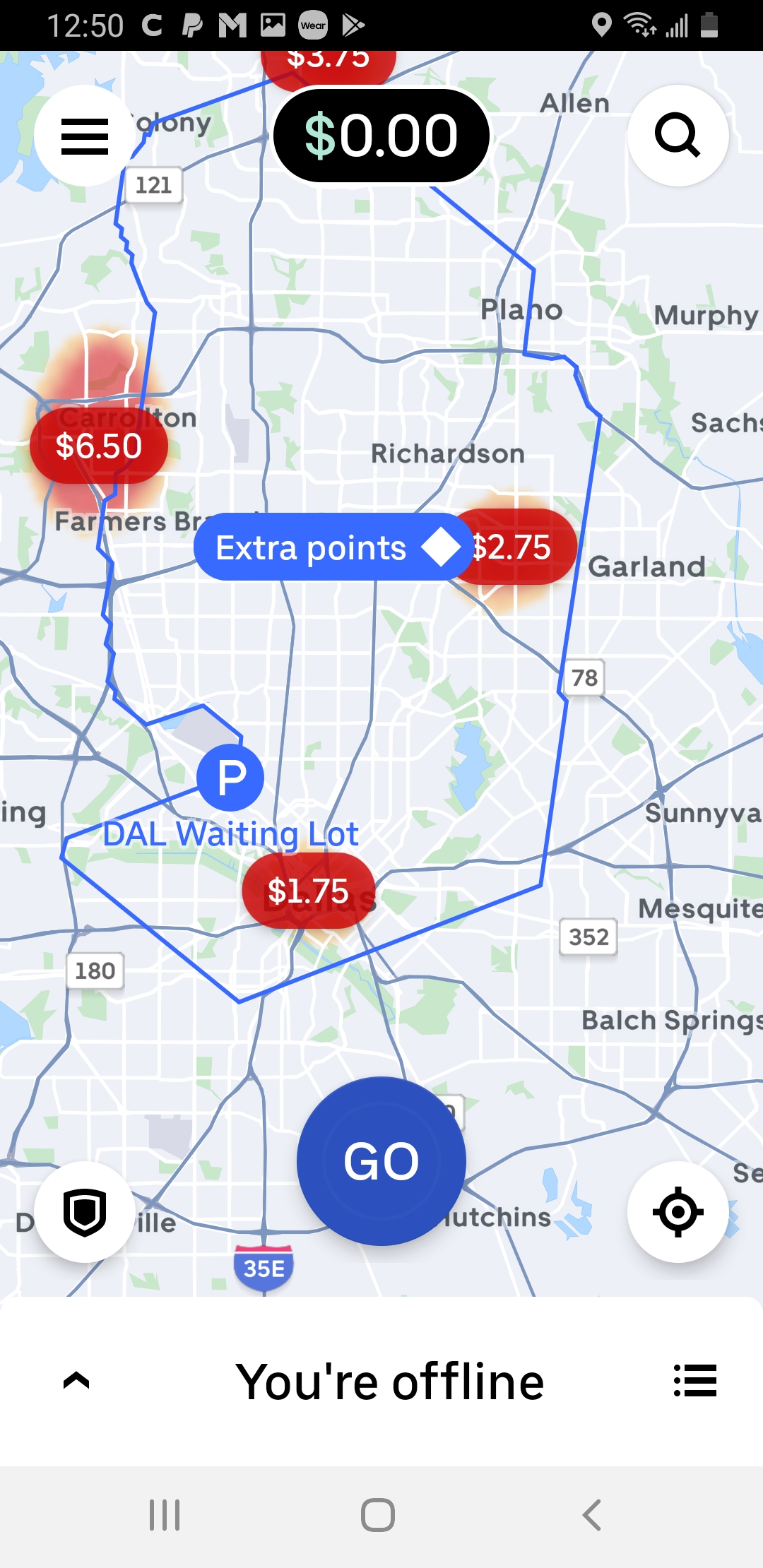
Task: Tap the $6.50 surge area near Carrollton
Action: pyautogui.click(x=99, y=446)
